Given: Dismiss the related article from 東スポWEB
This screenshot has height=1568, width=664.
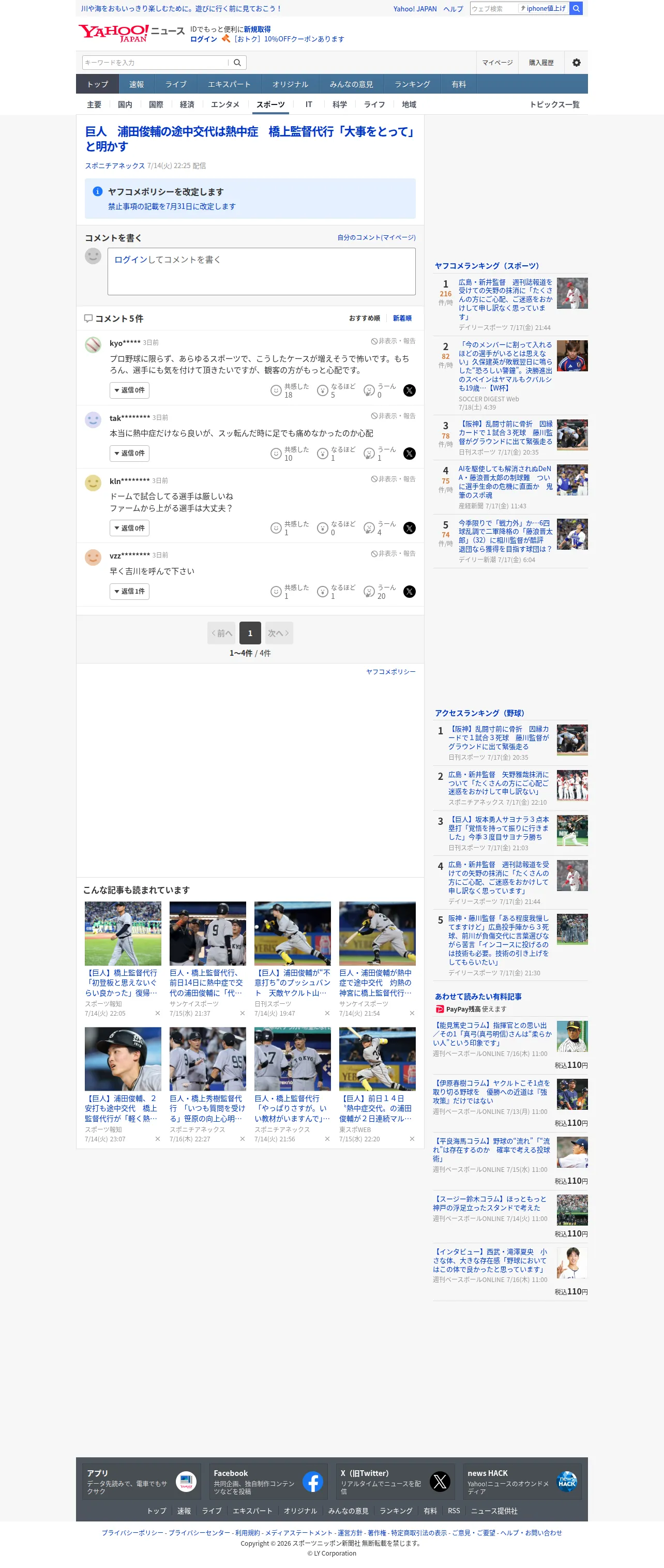Looking at the screenshot, I should (412, 1139).
